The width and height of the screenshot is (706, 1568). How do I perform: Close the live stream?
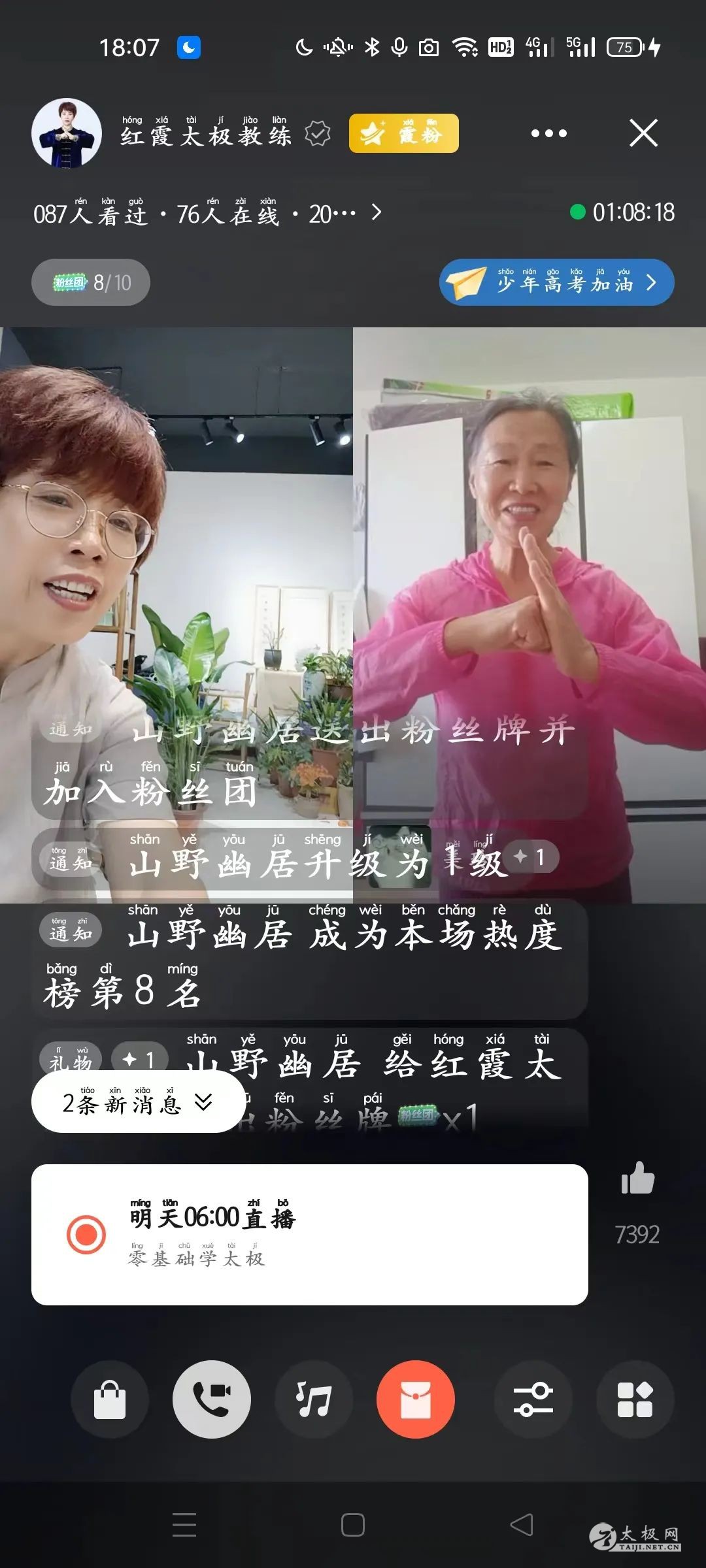tap(643, 133)
